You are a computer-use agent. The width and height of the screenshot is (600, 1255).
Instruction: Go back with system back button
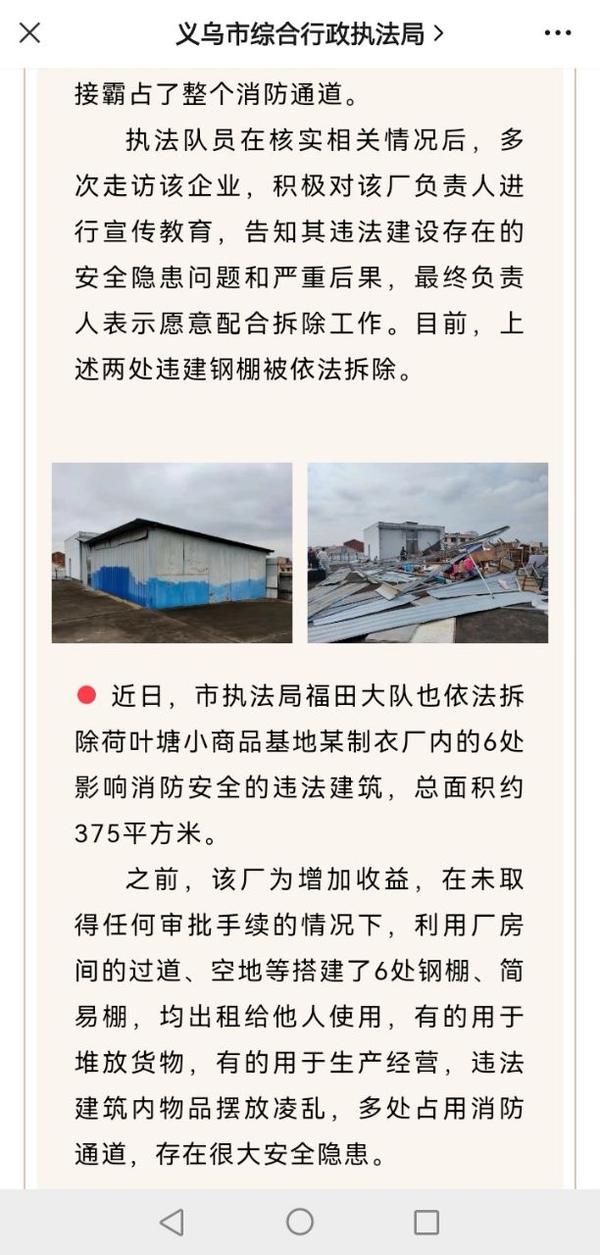pyautogui.click(x=172, y=1221)
